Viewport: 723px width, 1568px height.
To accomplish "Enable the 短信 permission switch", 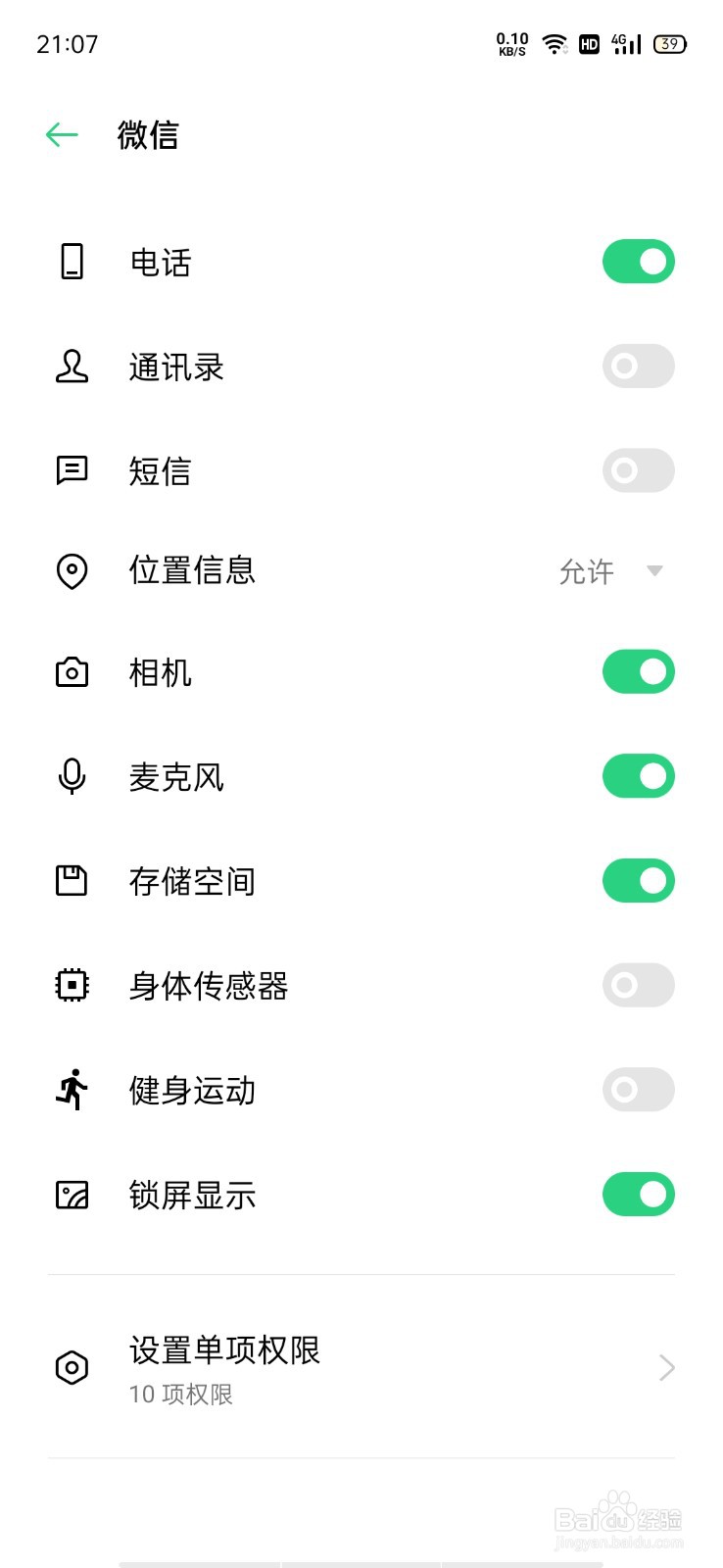I will [x=639, y=471].
